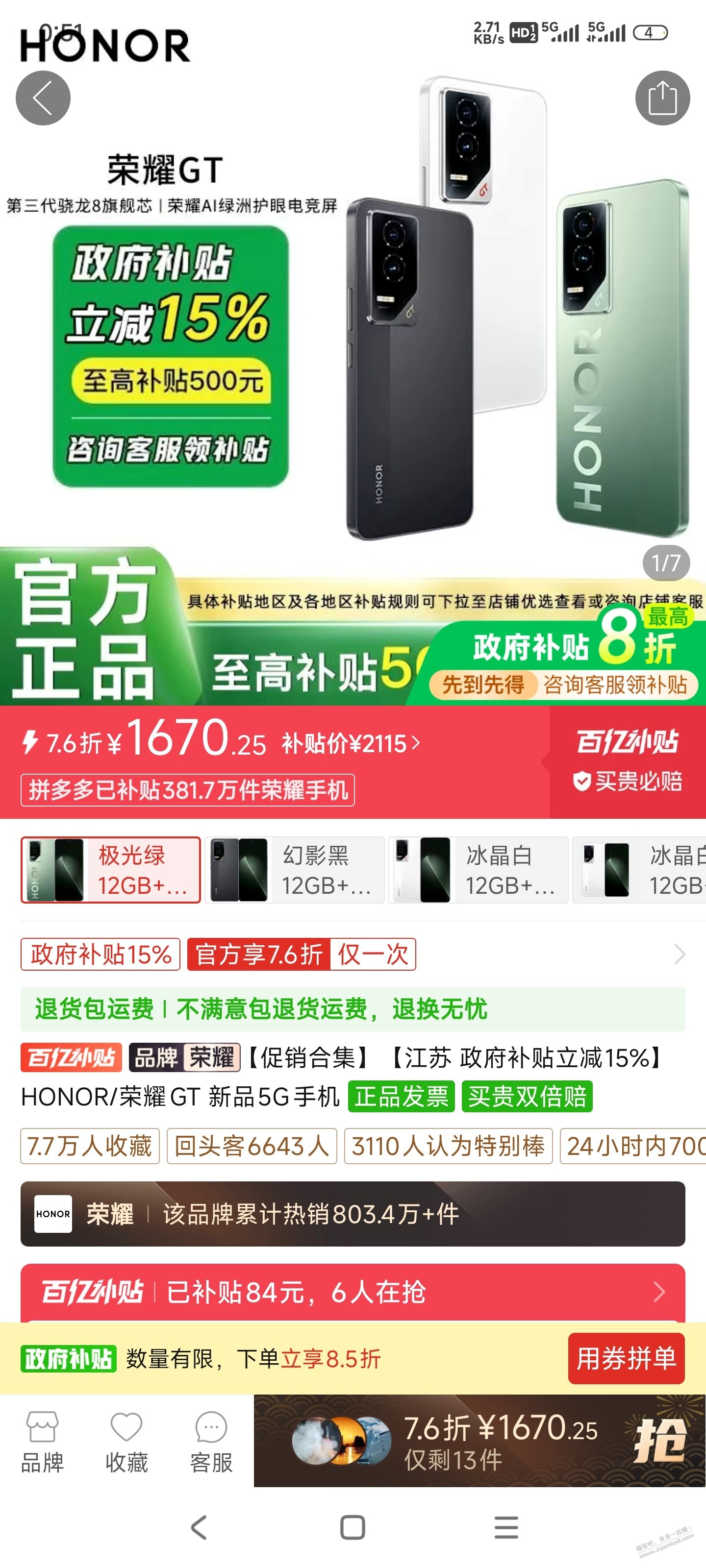Open the 品牌 store page
The image size is (706, 1568).
pos(42,1441)
